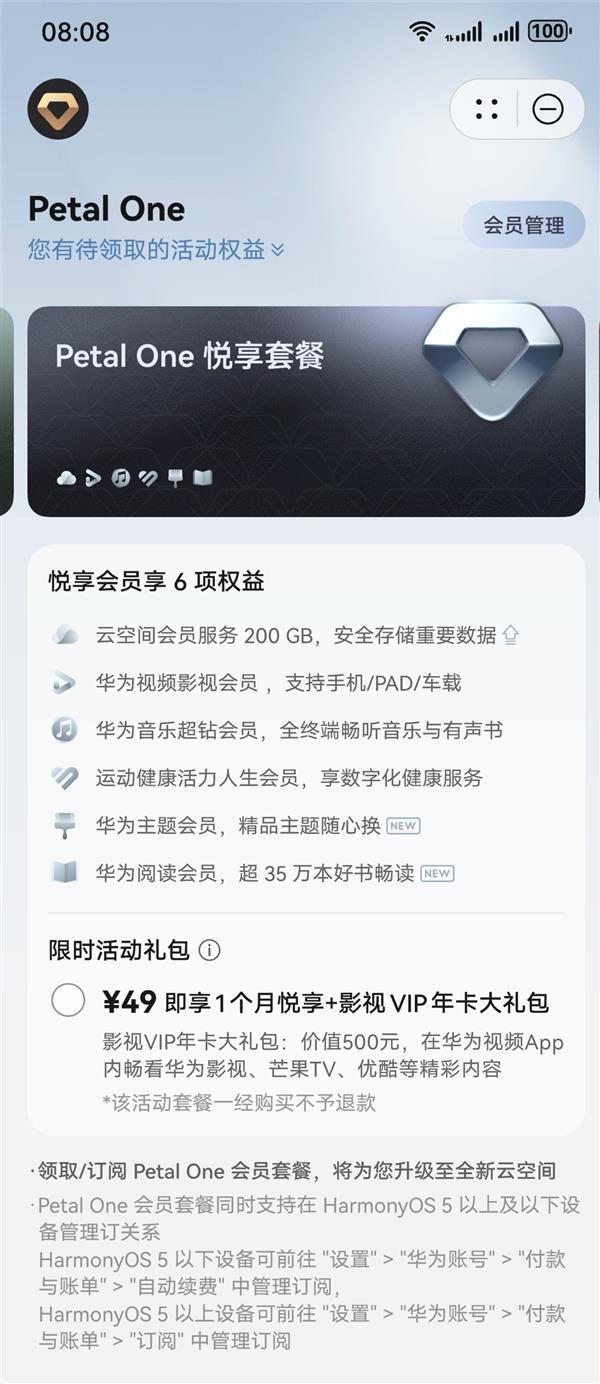Open the four-dot more options menu

[x=487, y=109]
